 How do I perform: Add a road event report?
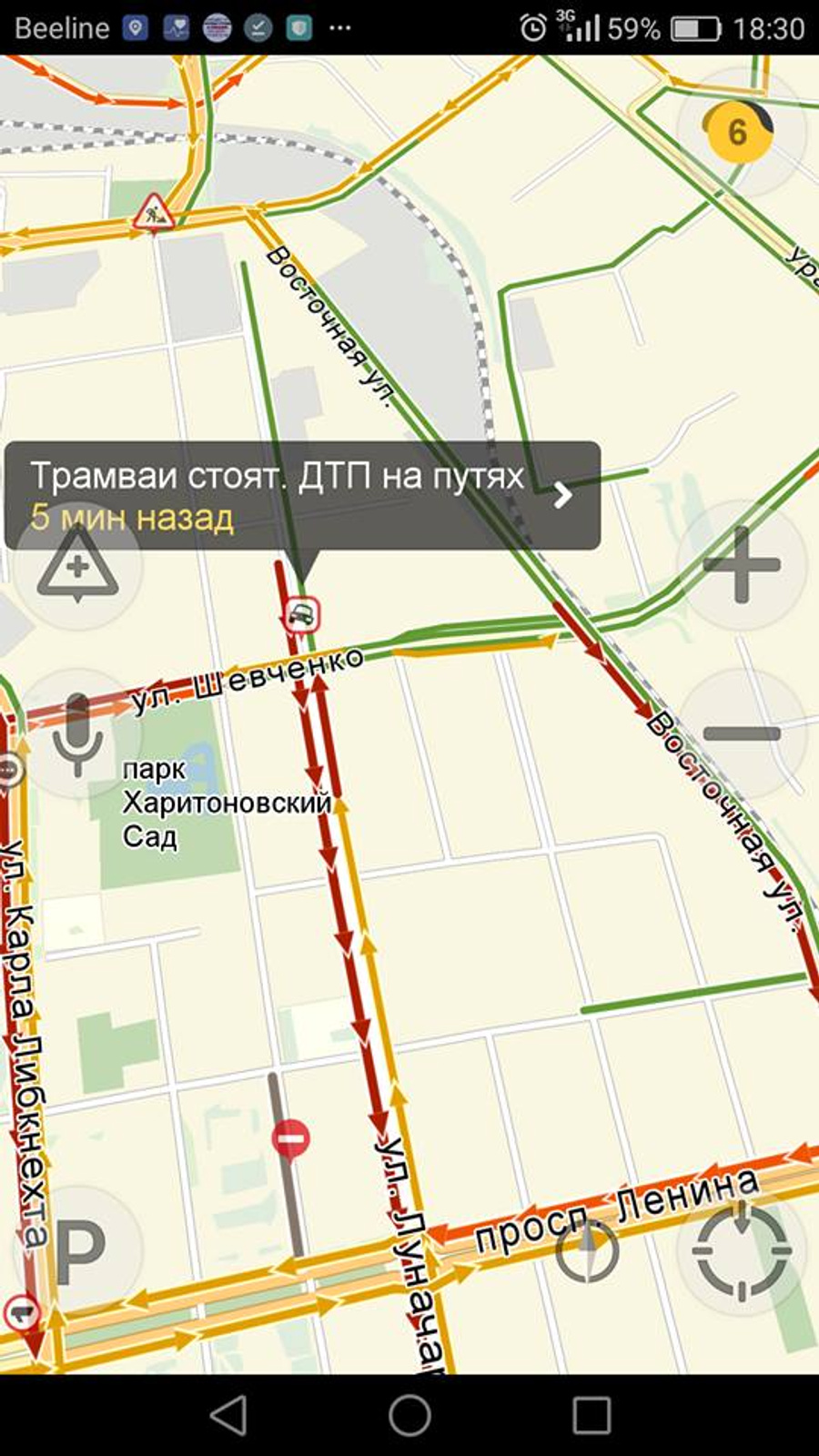click(78, 566)
